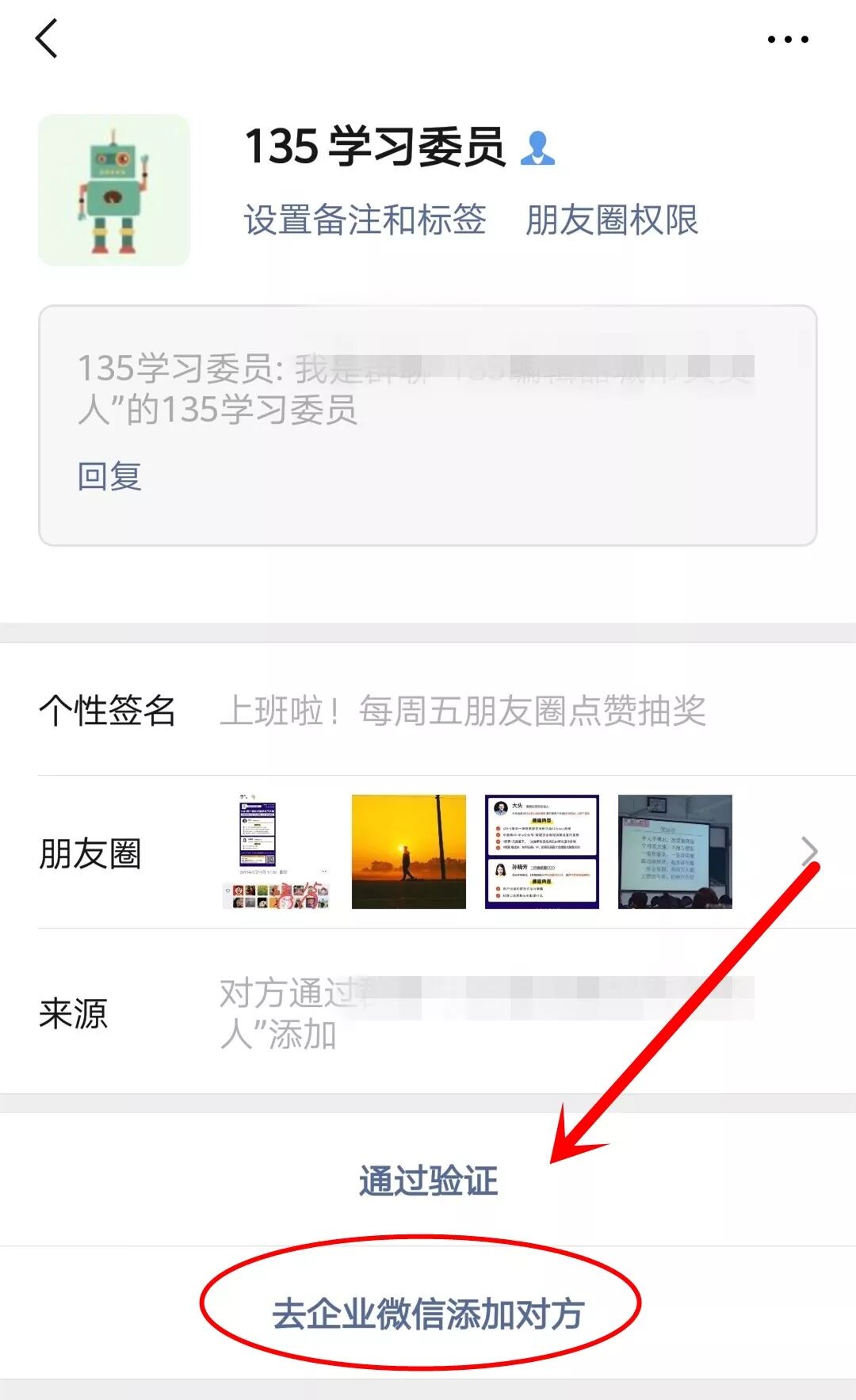The image size is (856, 1400).
Task: Open 设置备注和标签 settings
Action: [365, 220]
